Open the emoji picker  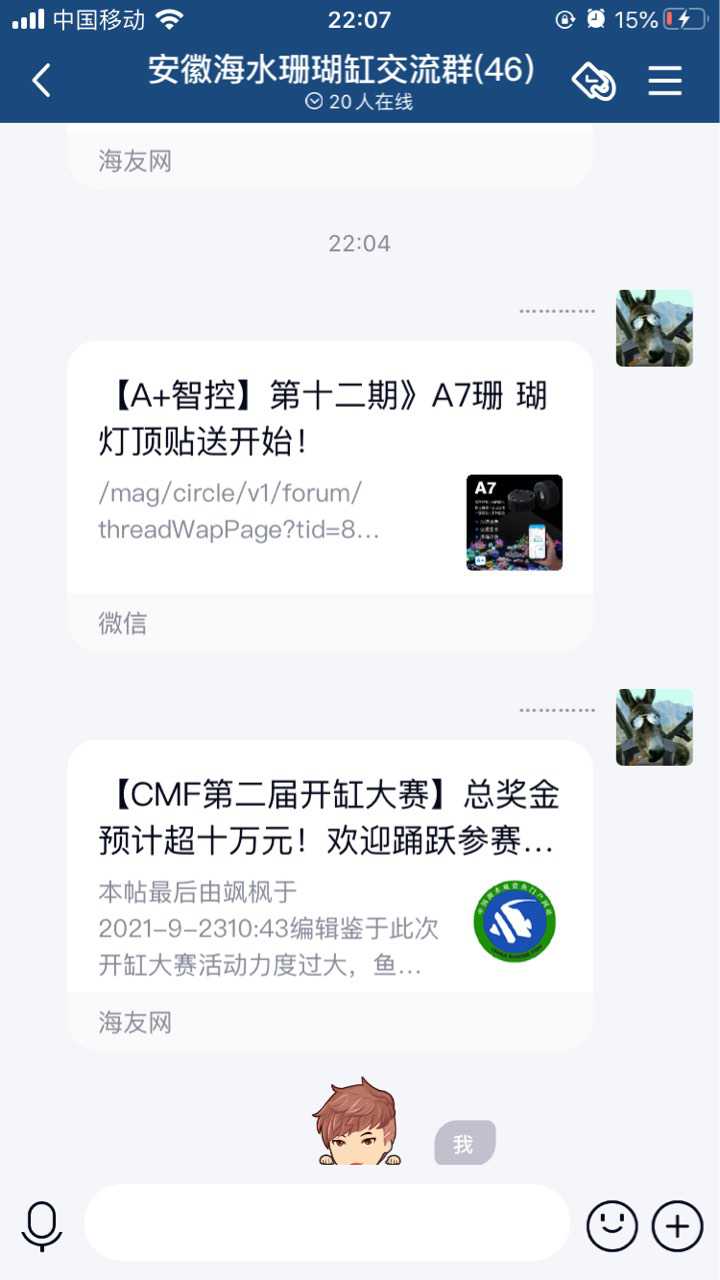pyautogui.click(x=612, y=1224)
